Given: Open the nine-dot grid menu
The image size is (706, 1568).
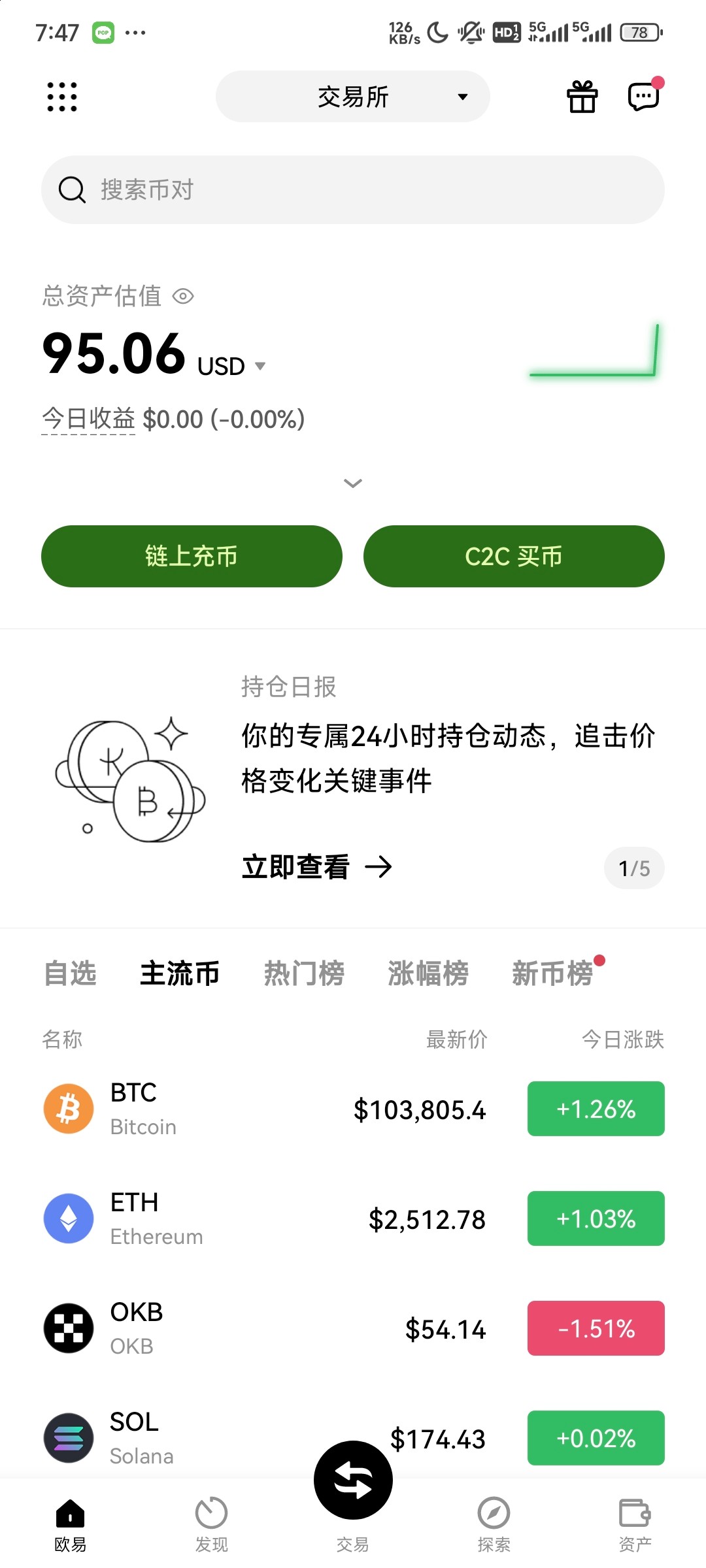Looking at the screenshot, I should tap(62, 97).
